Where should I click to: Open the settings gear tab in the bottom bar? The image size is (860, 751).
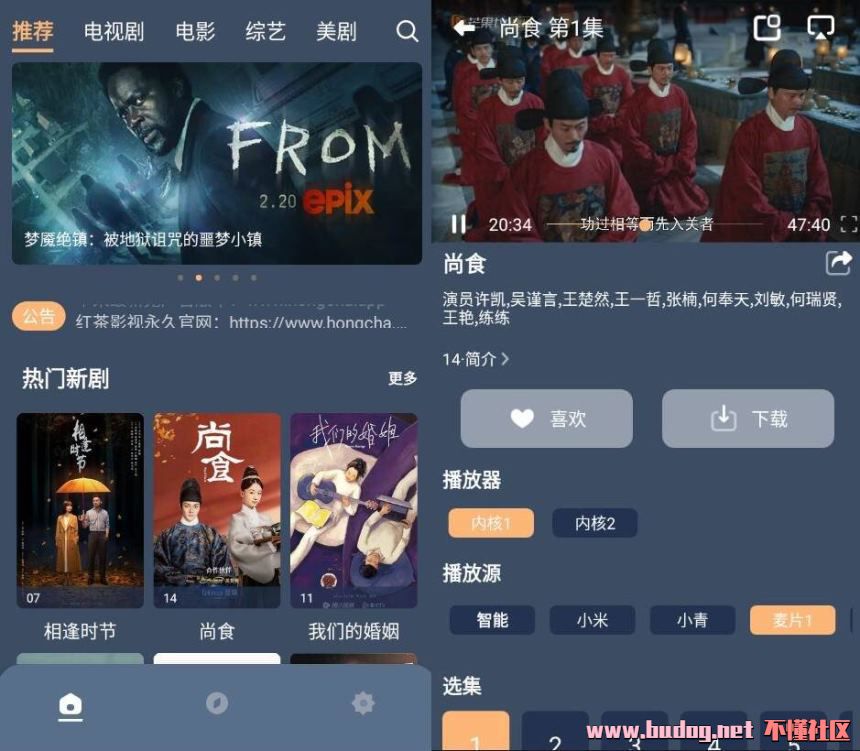(363, 704)
